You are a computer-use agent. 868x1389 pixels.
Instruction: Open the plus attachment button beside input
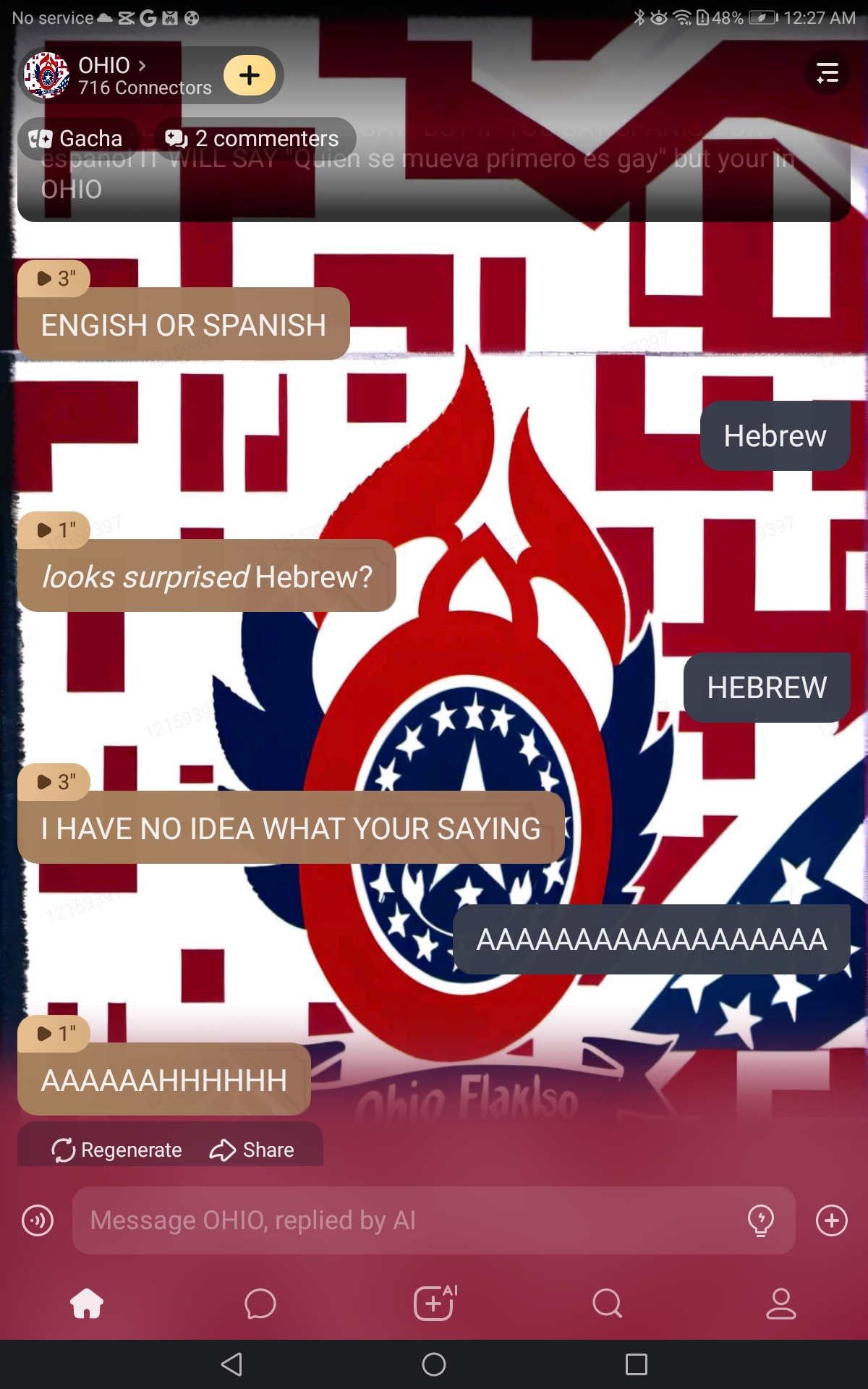point(831,1220)
